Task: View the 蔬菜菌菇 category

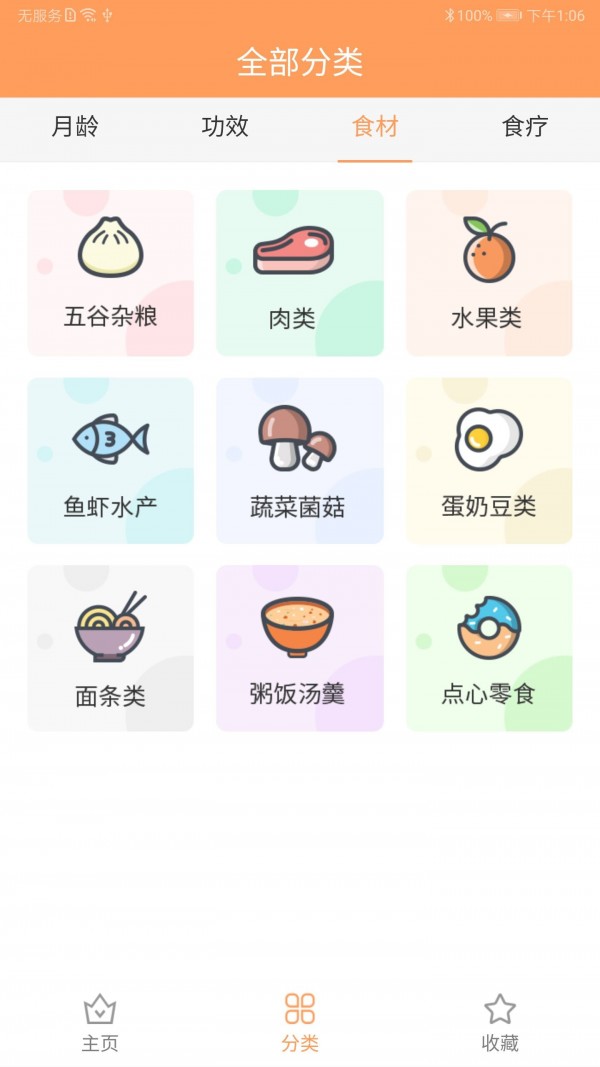Action: point(300,461)
